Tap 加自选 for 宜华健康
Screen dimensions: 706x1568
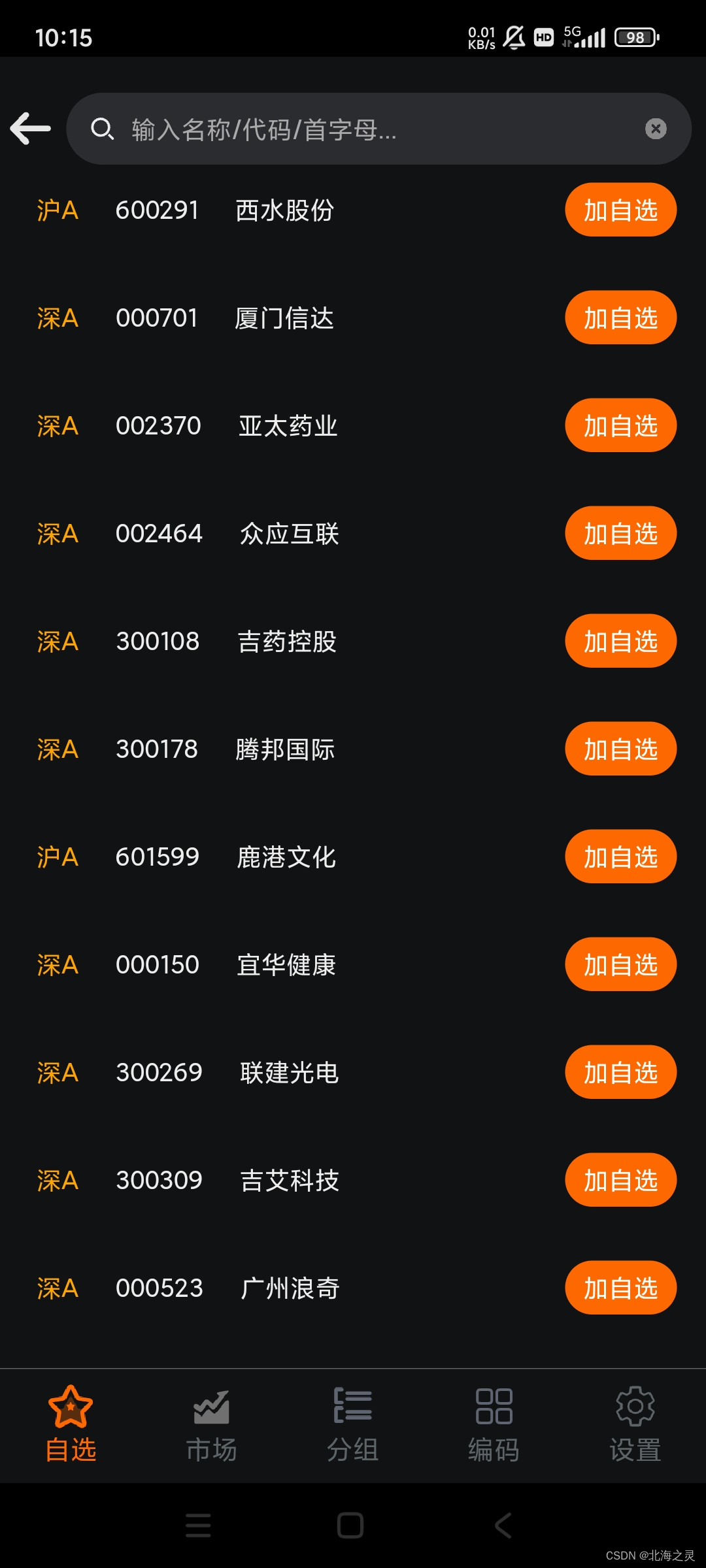pos(620,965)
